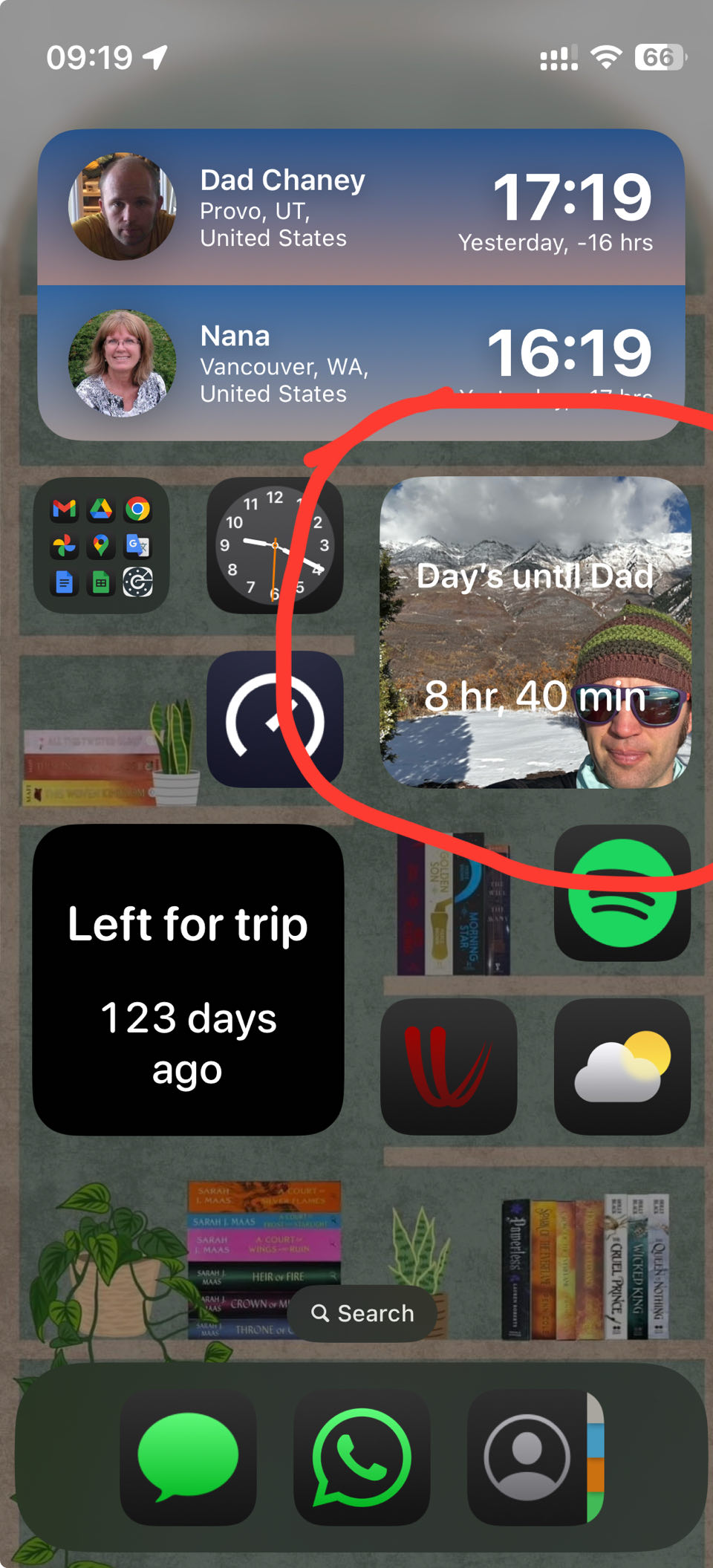Open Messages from the dock
713x1568 pixels.
(188, 1457)
